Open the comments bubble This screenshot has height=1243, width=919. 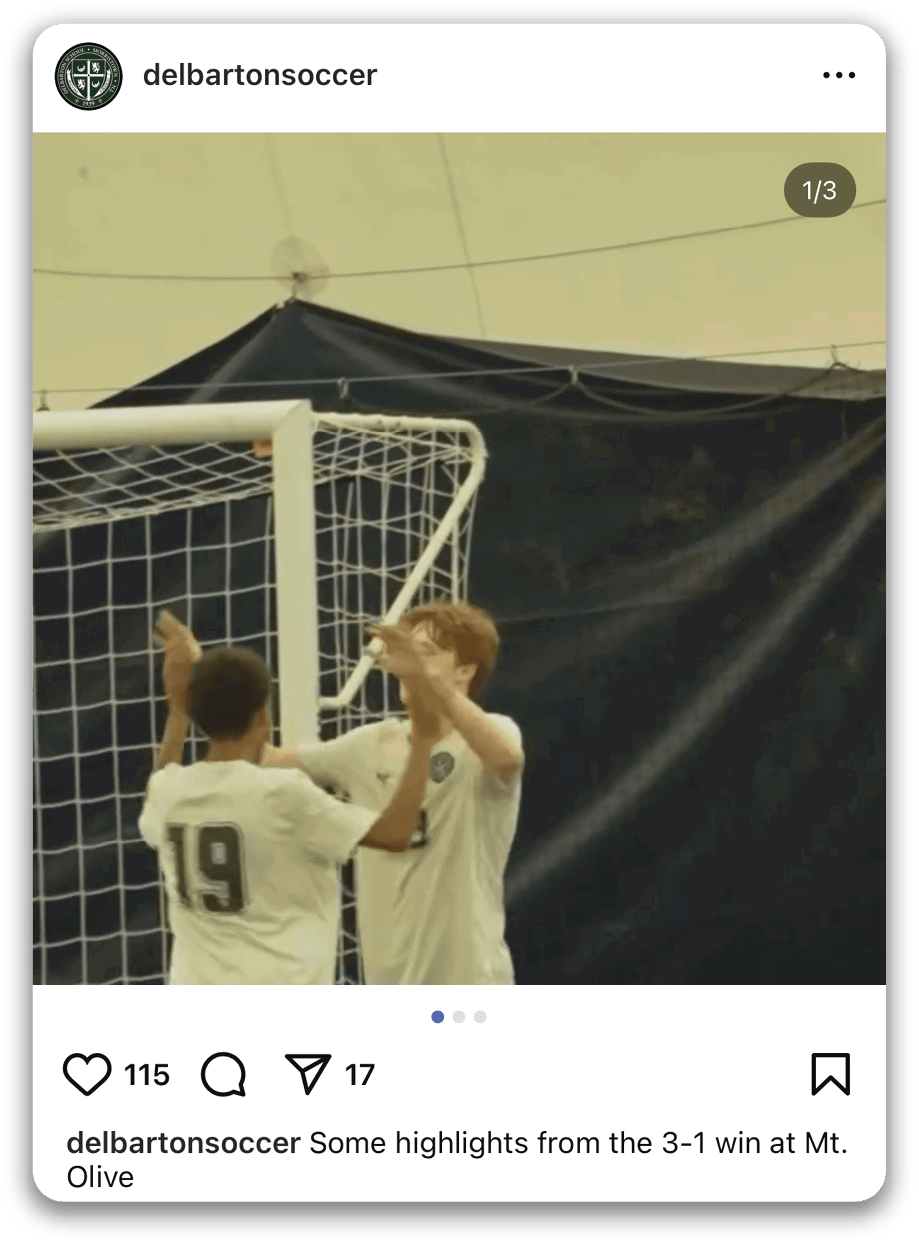223,1075
